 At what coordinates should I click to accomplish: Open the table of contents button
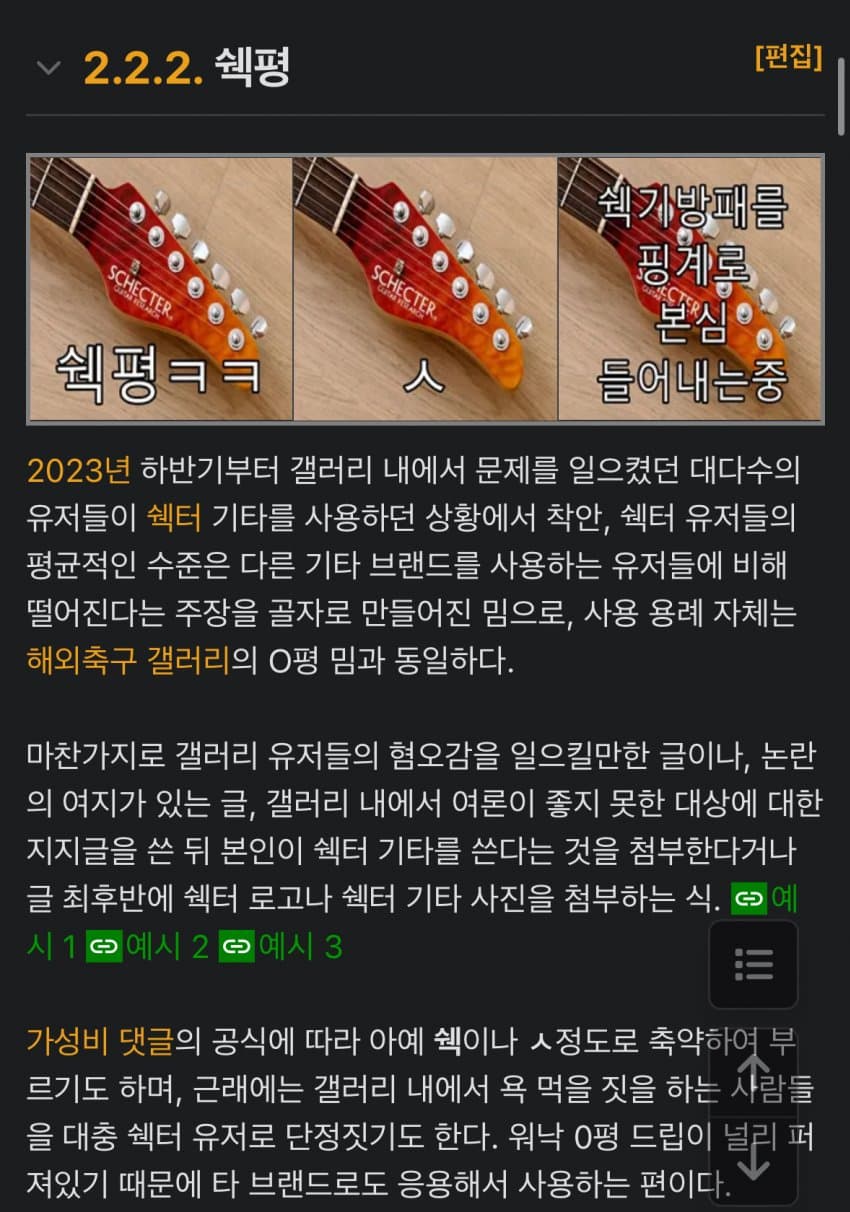[x=753, y=964]
